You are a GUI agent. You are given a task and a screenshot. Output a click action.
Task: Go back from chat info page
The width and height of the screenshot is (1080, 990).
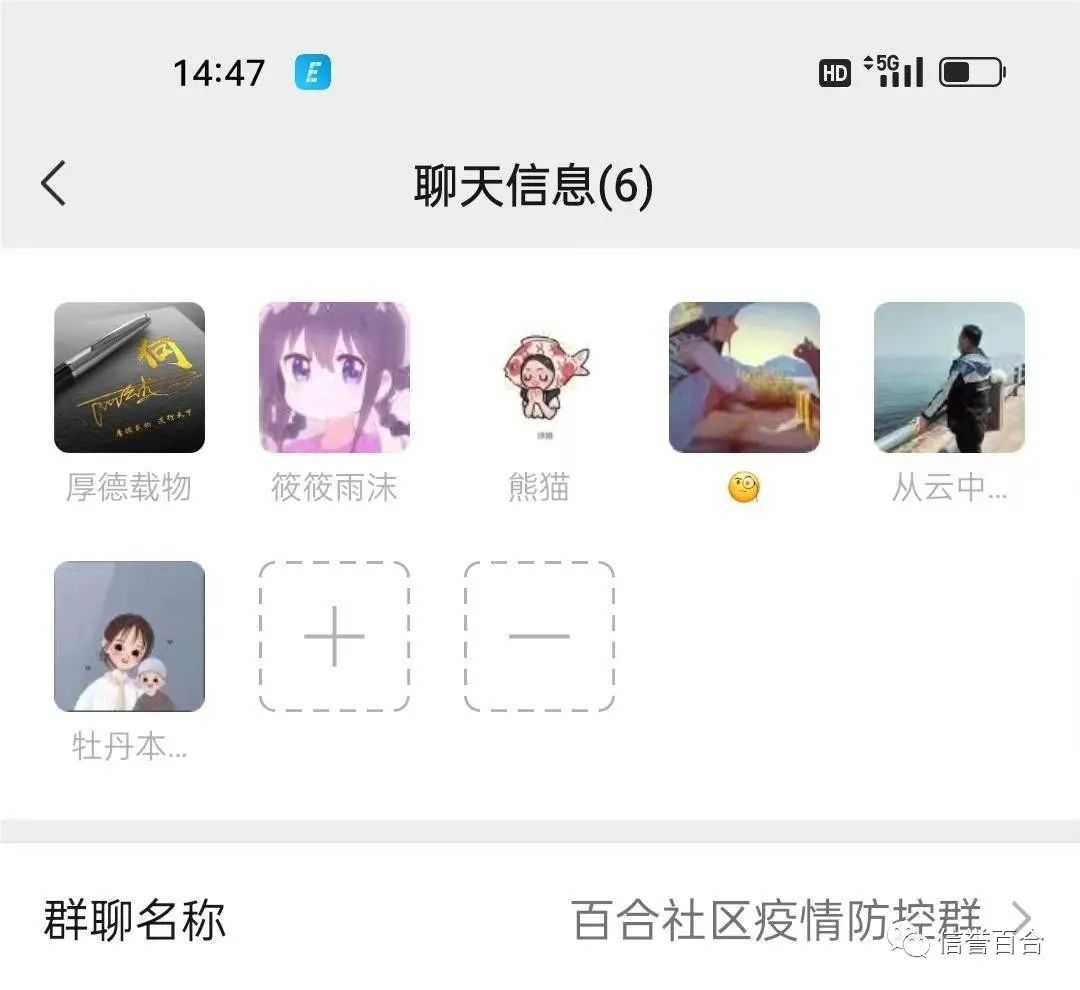tap(54, 184)
